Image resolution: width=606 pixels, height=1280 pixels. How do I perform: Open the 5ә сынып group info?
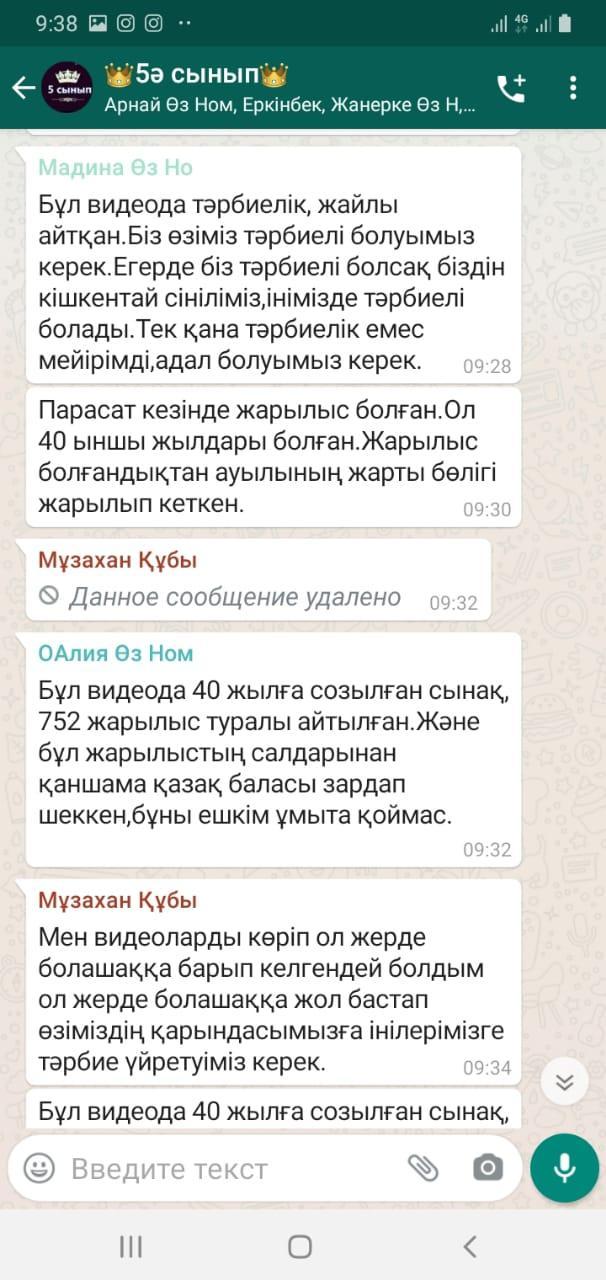[x=290, y=88]
